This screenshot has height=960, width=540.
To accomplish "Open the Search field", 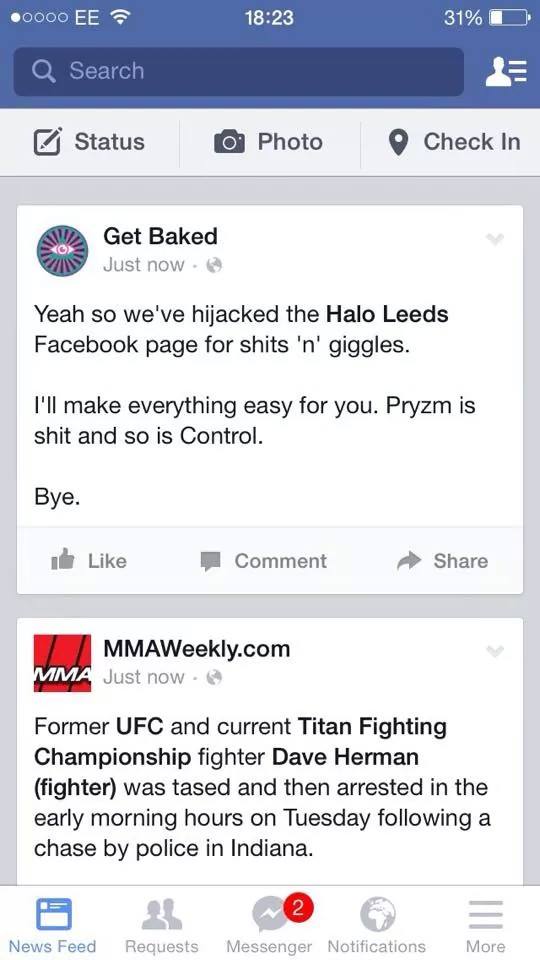I will click(238, 72).
